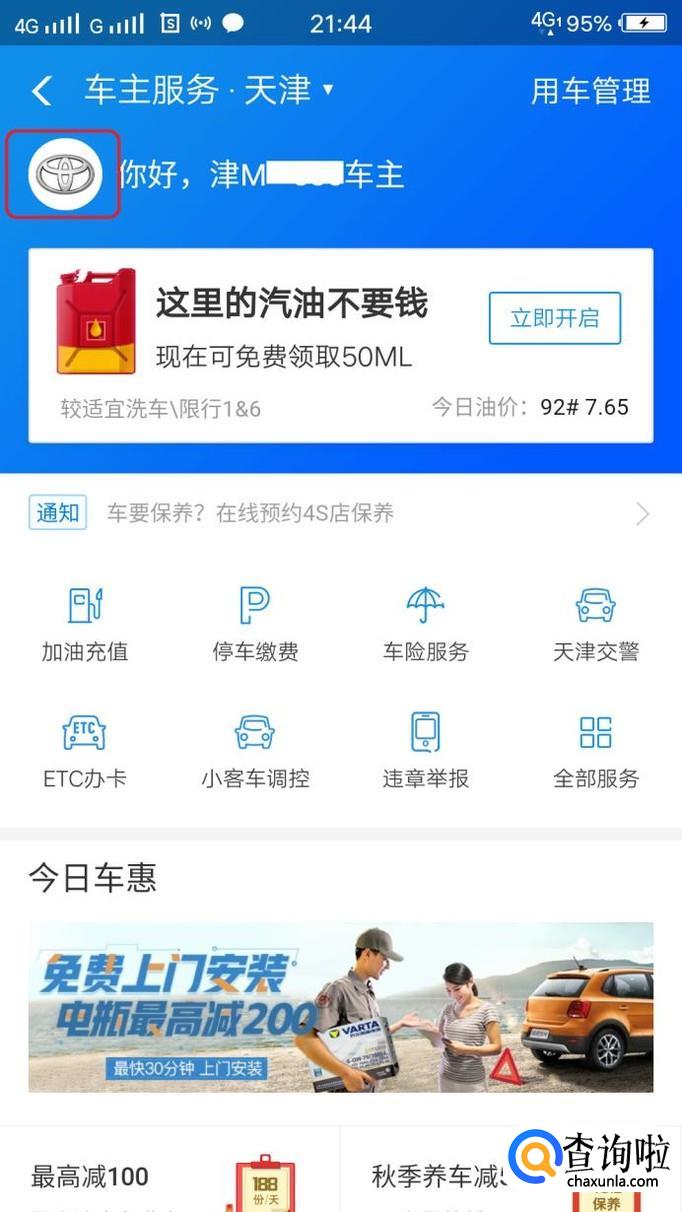This screenshot has height=1212, width=682.
Task: Open 小客车调控
Action: [x=255, y=752]
